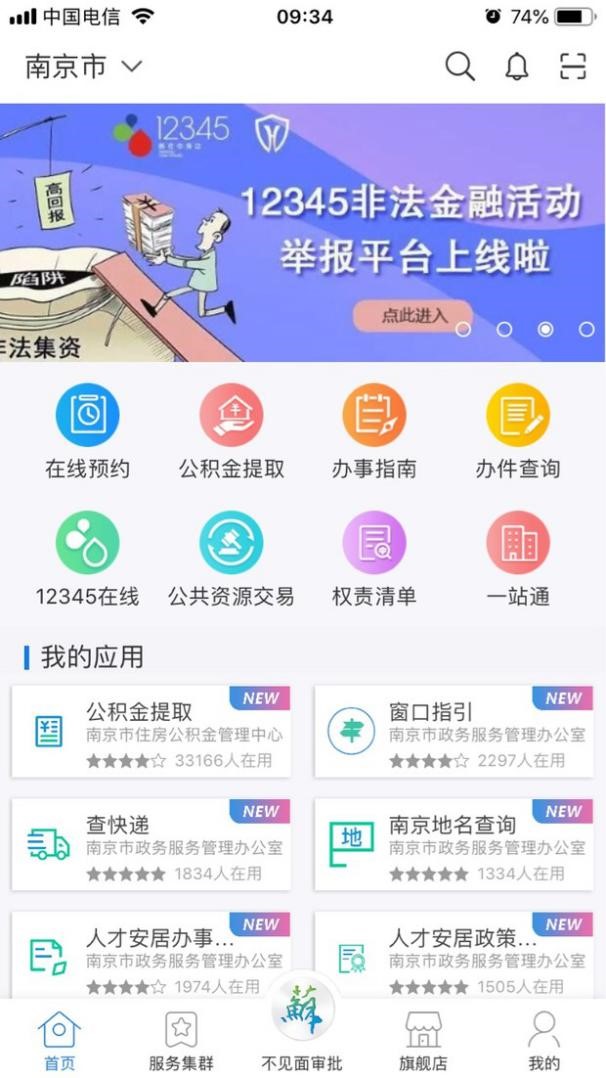606x1078 pixels.
Task: Go to the 我的 tab
Action: coord(543,1040)
